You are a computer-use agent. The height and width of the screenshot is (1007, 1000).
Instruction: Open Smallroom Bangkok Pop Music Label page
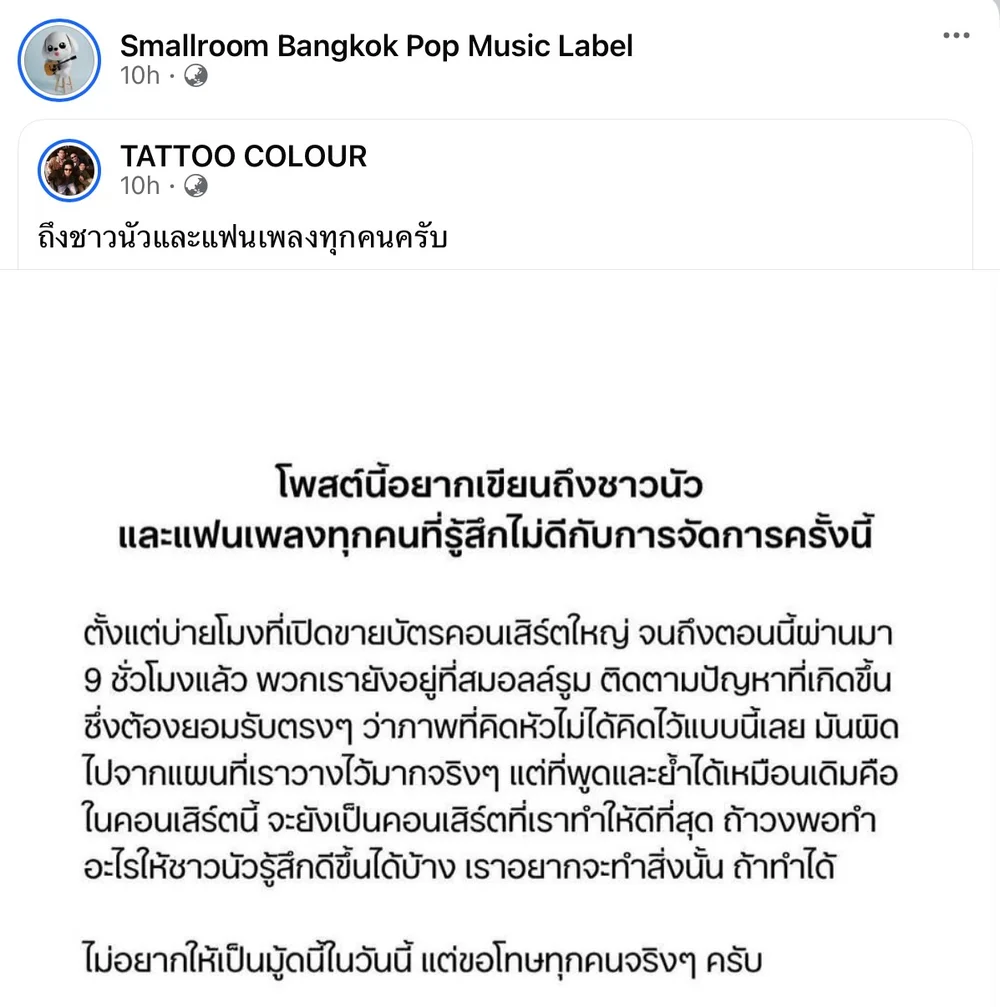click(x=376, y=46)
